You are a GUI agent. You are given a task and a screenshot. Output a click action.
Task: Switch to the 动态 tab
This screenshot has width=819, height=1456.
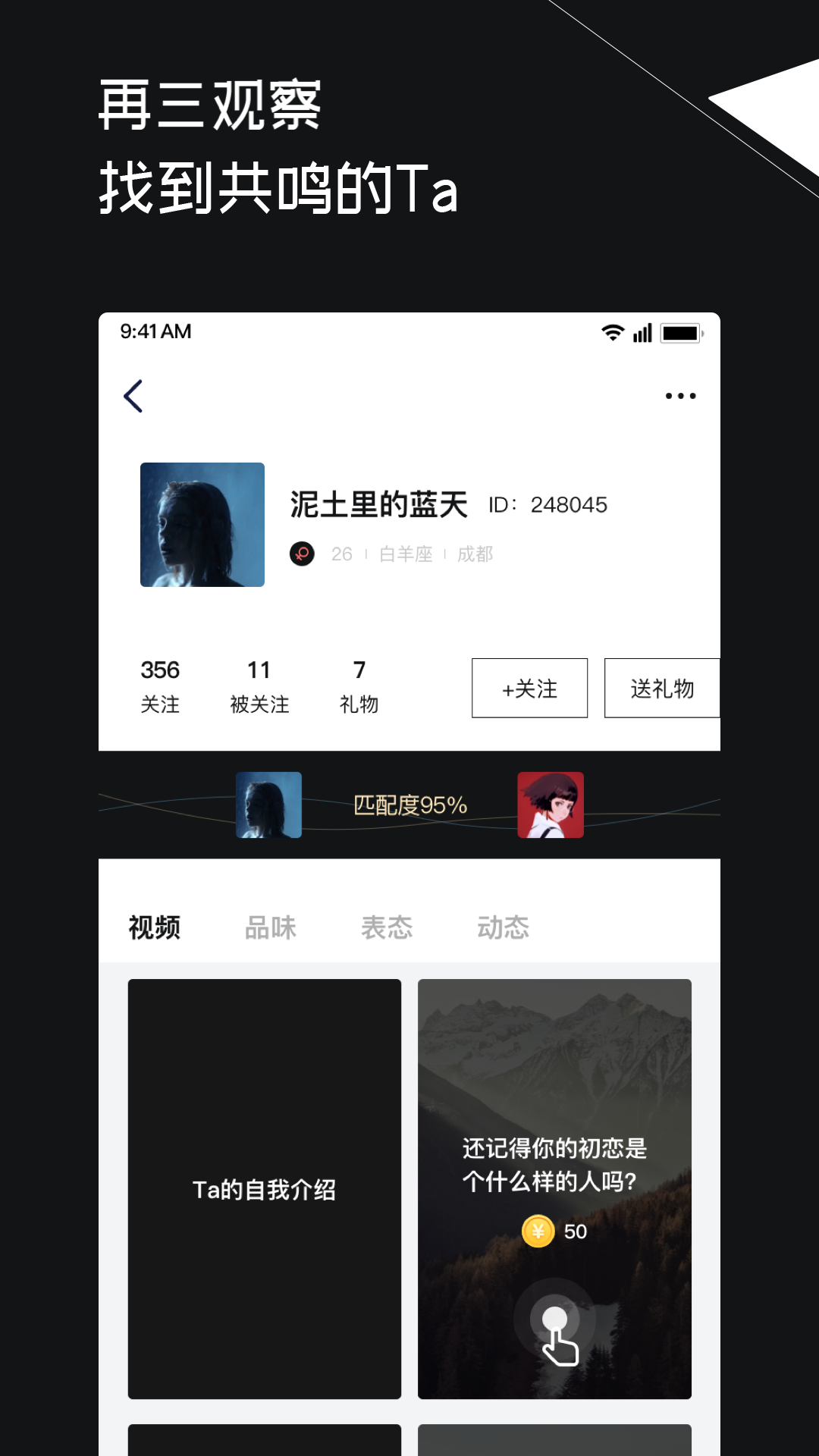click(504, 927)
